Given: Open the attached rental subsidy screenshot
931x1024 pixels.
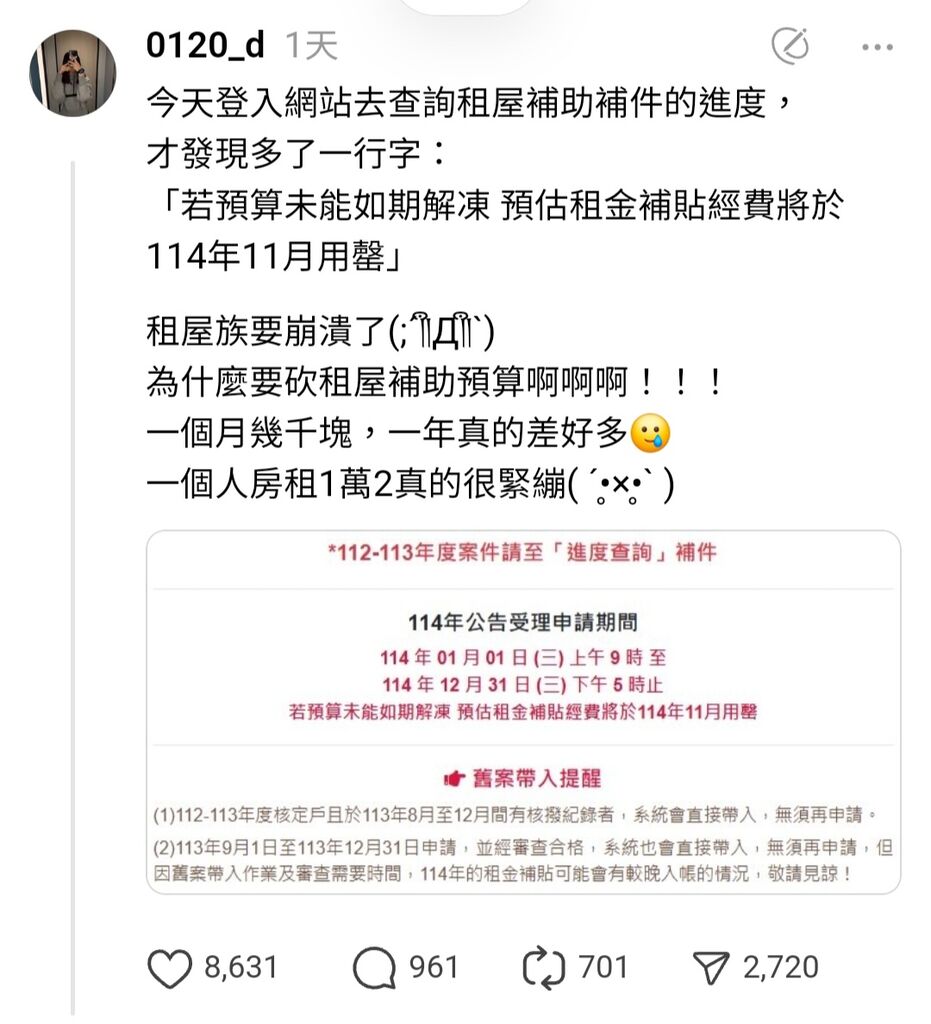Looking at the screenshot, I should coord(523,711).
